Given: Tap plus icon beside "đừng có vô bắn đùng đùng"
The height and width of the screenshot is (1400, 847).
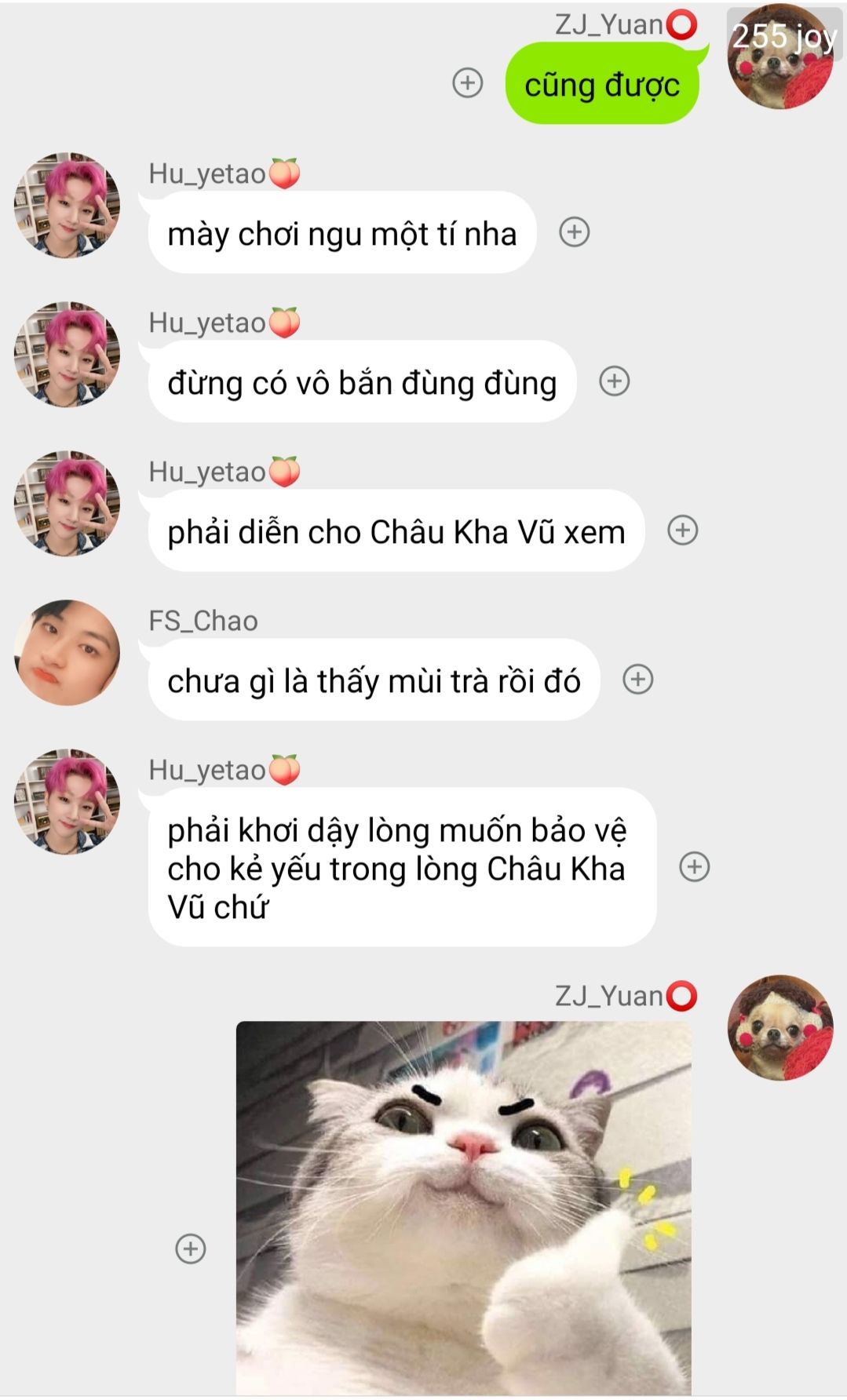Looking at the screenshot, I should (x=614, y=381).
